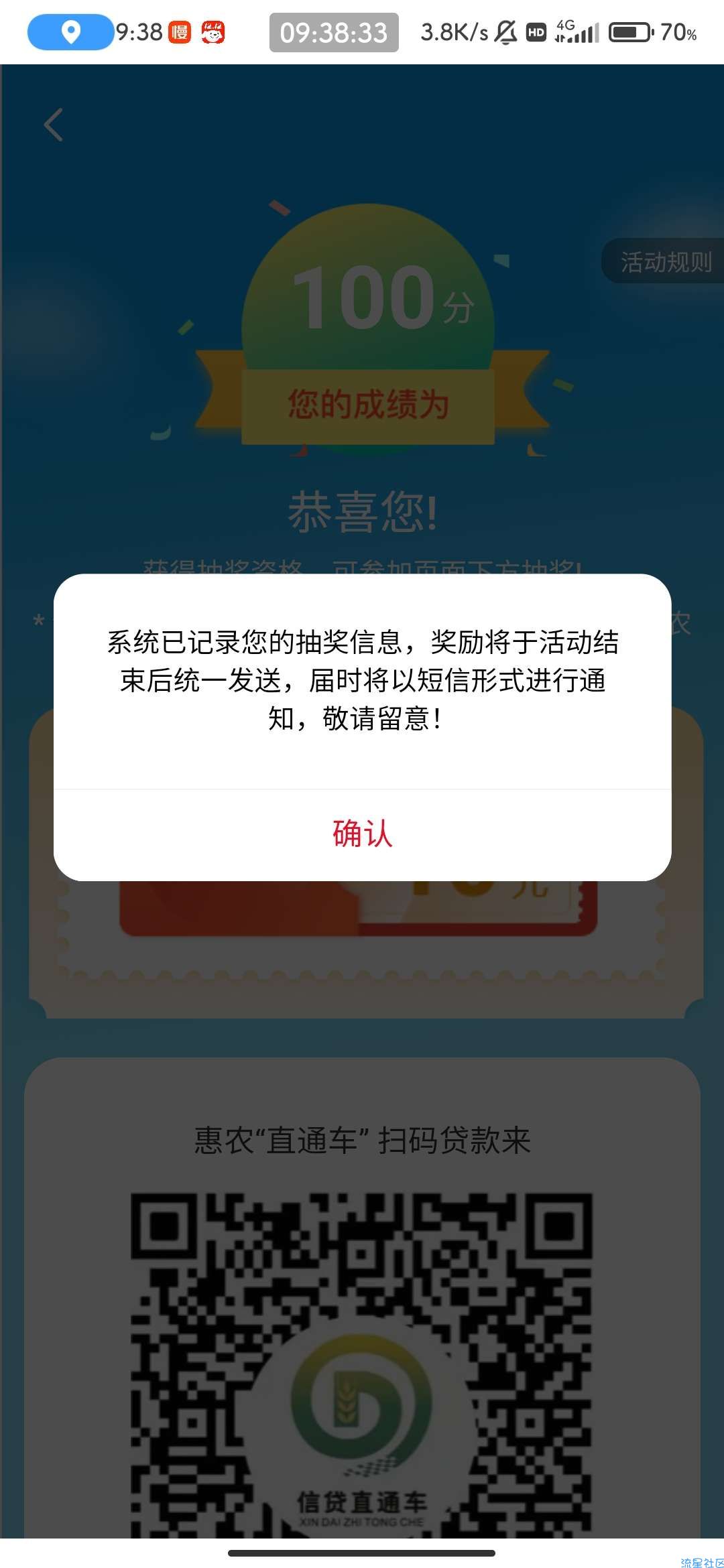The image size is (724, 1568).
Task: Go back using the top-left arrow
Action: tap(54, 125)
